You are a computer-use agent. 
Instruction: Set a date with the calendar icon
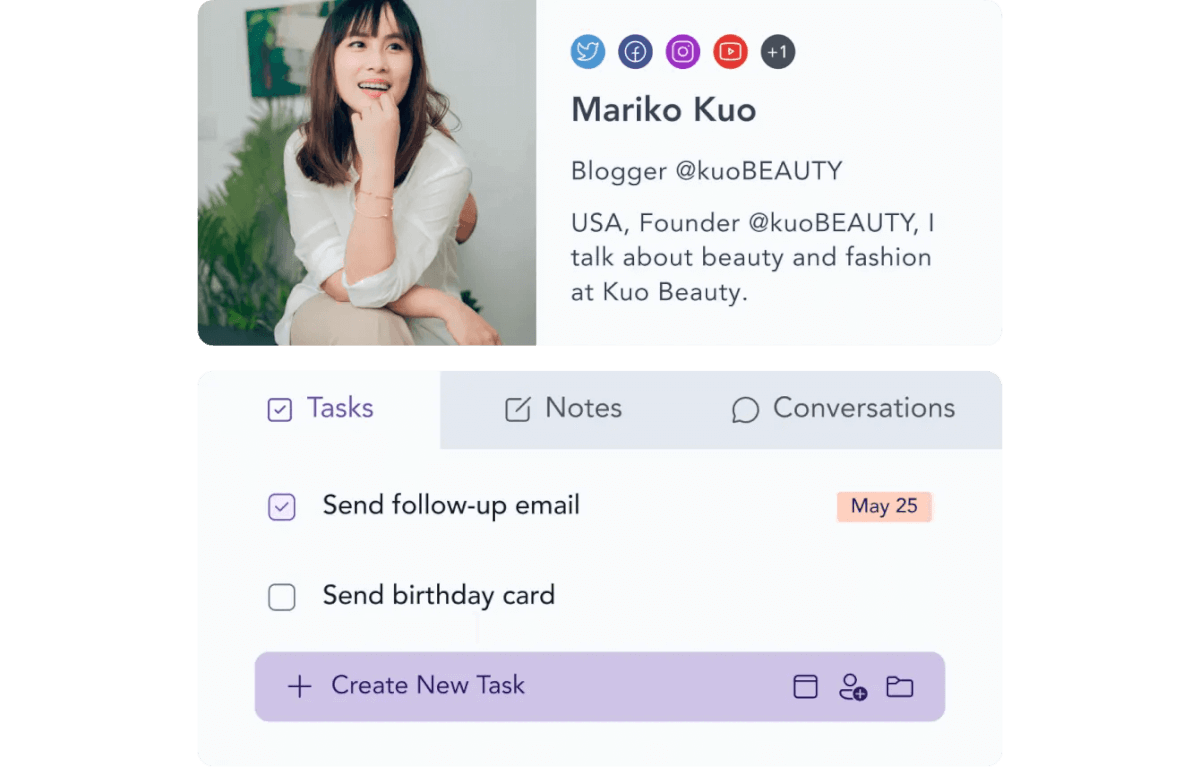click(x=805, y=686)
